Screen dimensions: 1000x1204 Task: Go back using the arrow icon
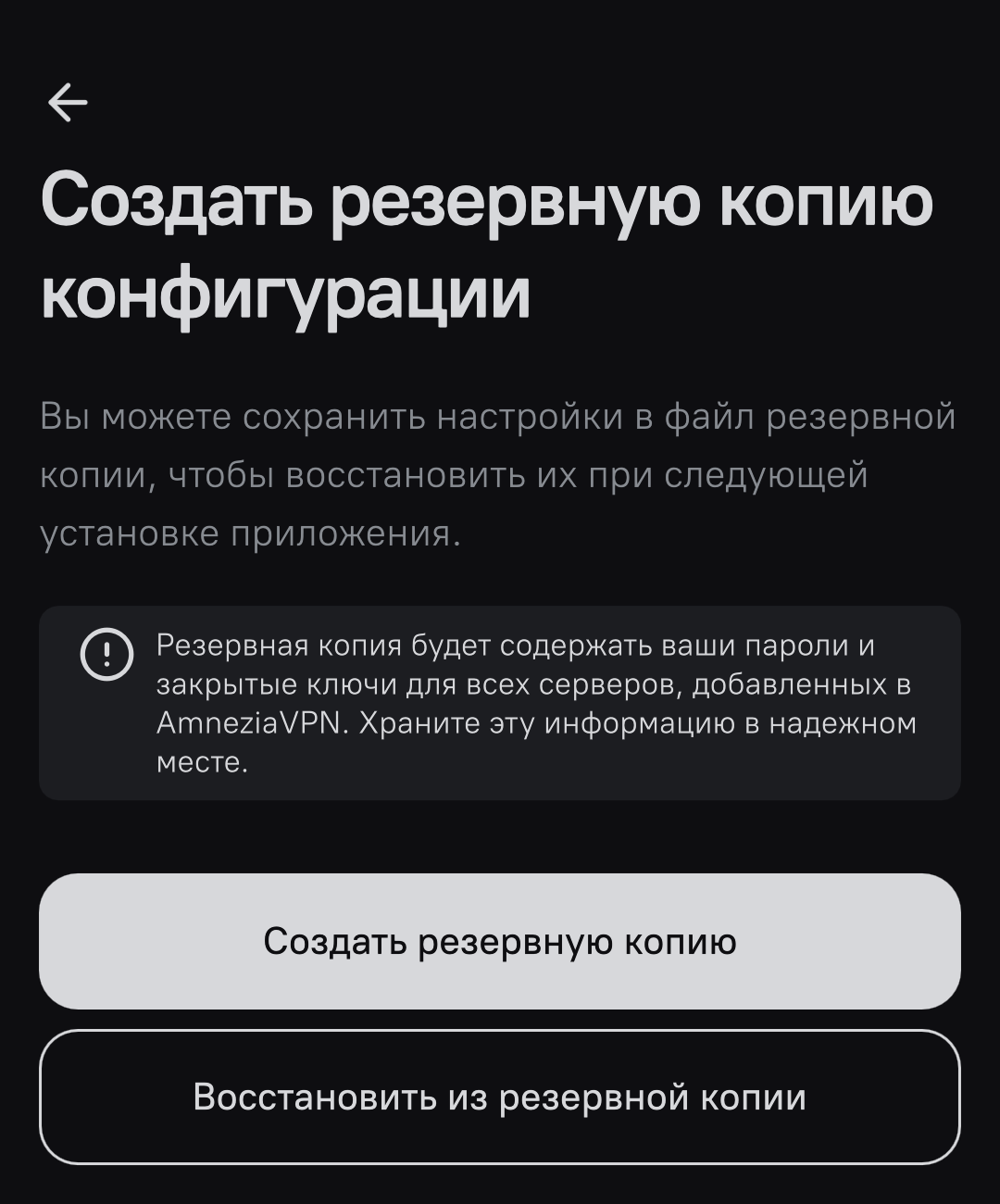pyautogui.click(x=68, y=102)
